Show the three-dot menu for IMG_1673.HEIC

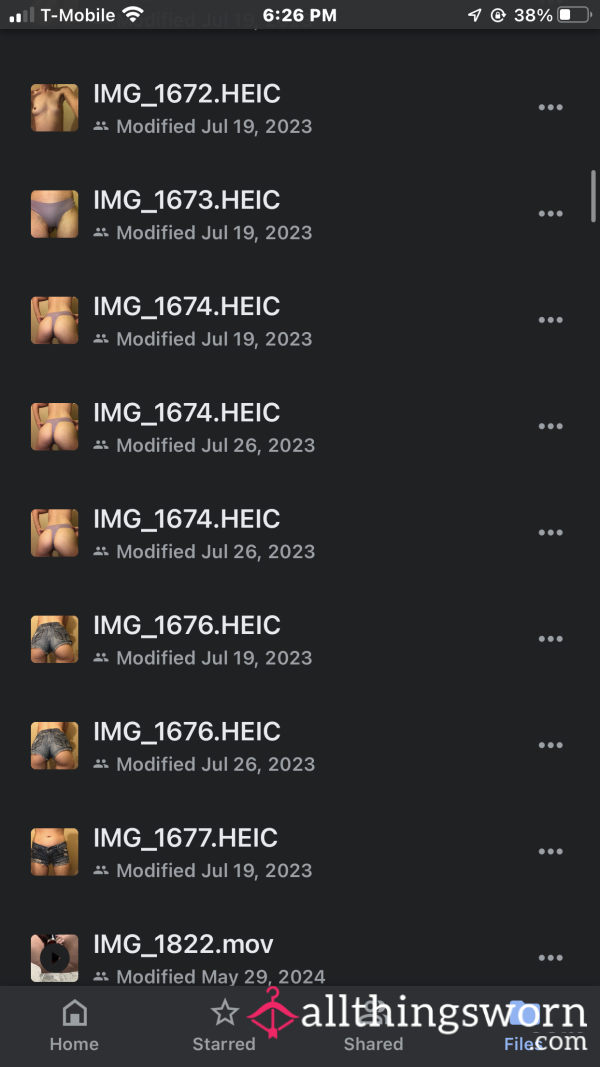pyautogui.click(x=550, y=214)
